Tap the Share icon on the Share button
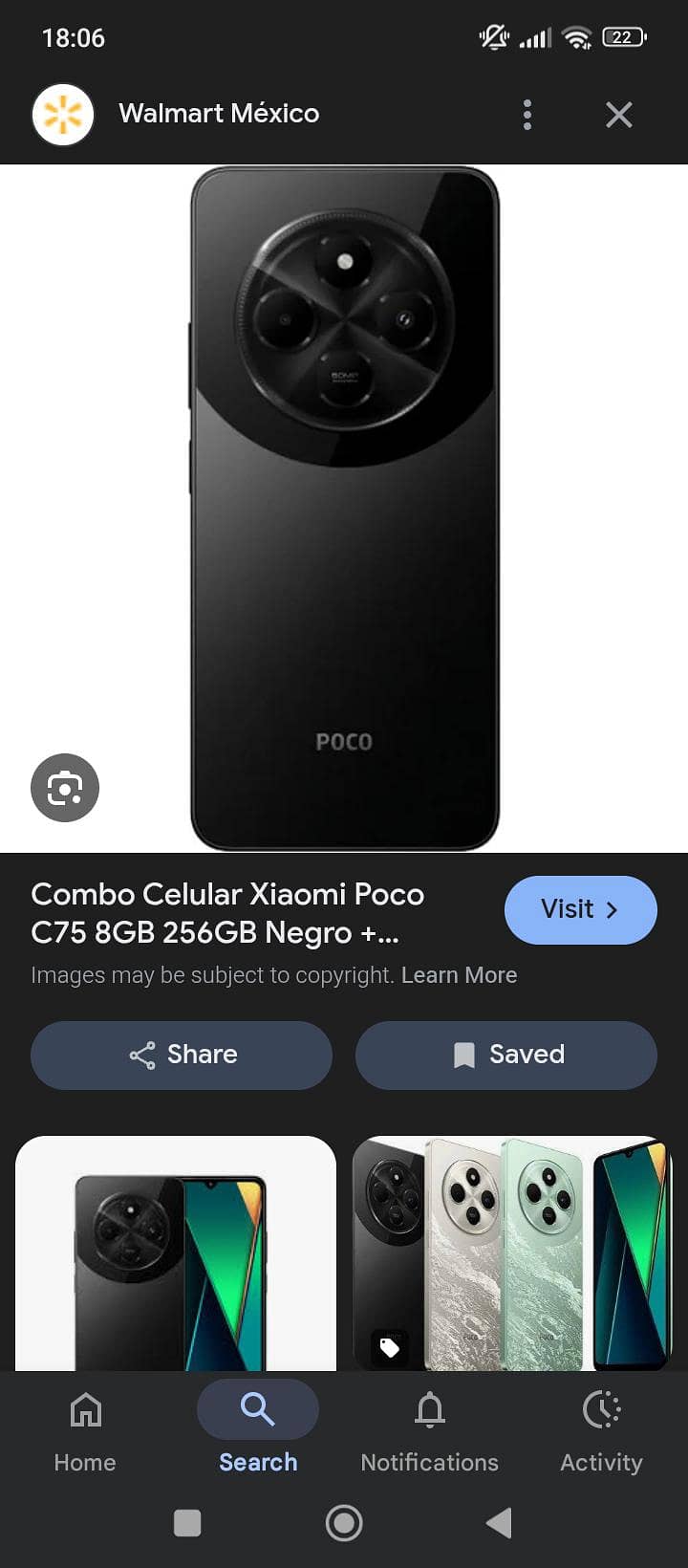The image size is (688, 1568). 140,1055
